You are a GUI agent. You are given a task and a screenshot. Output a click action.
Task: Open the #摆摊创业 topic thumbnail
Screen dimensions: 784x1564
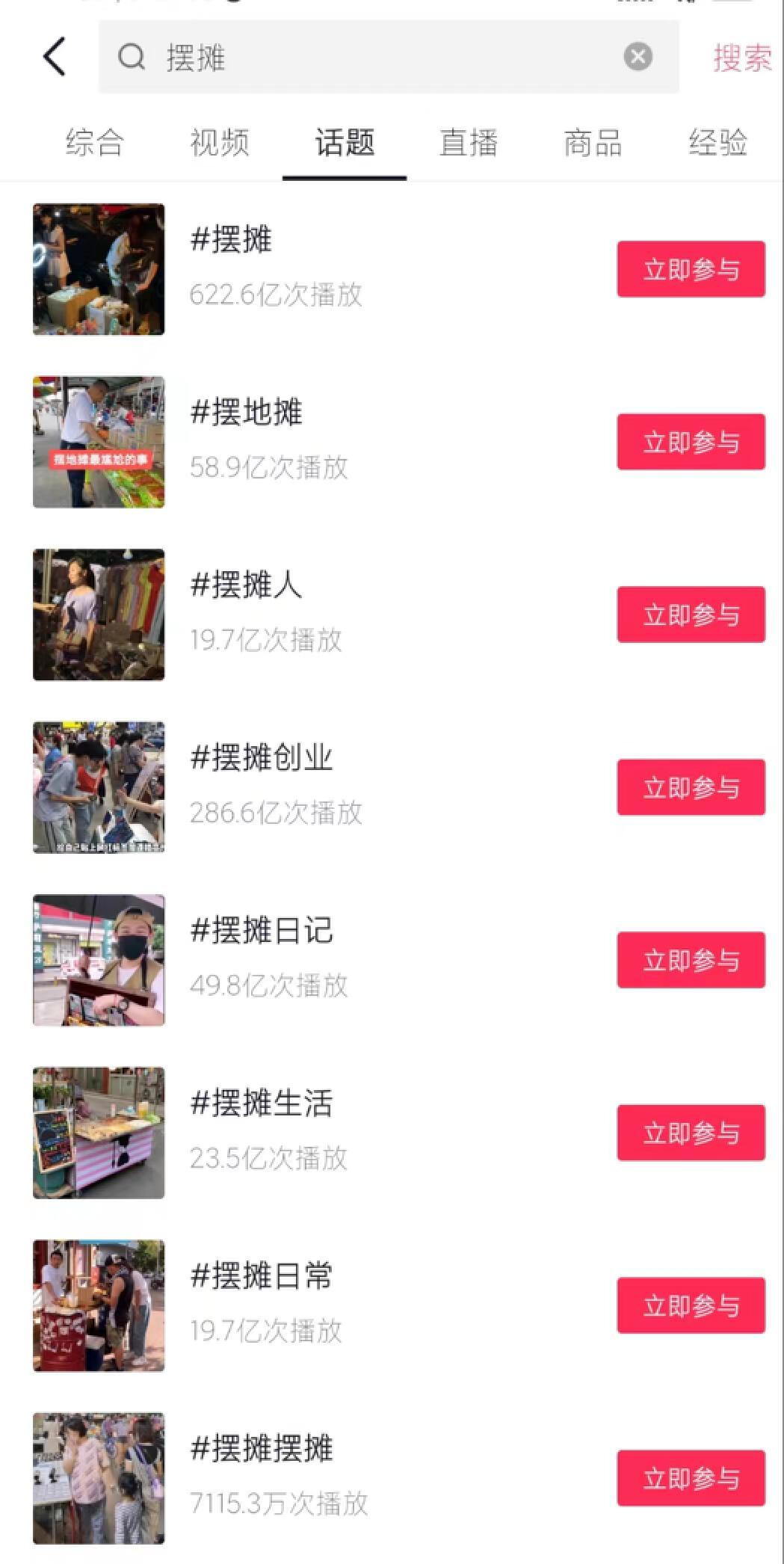(x=99, y=787)
